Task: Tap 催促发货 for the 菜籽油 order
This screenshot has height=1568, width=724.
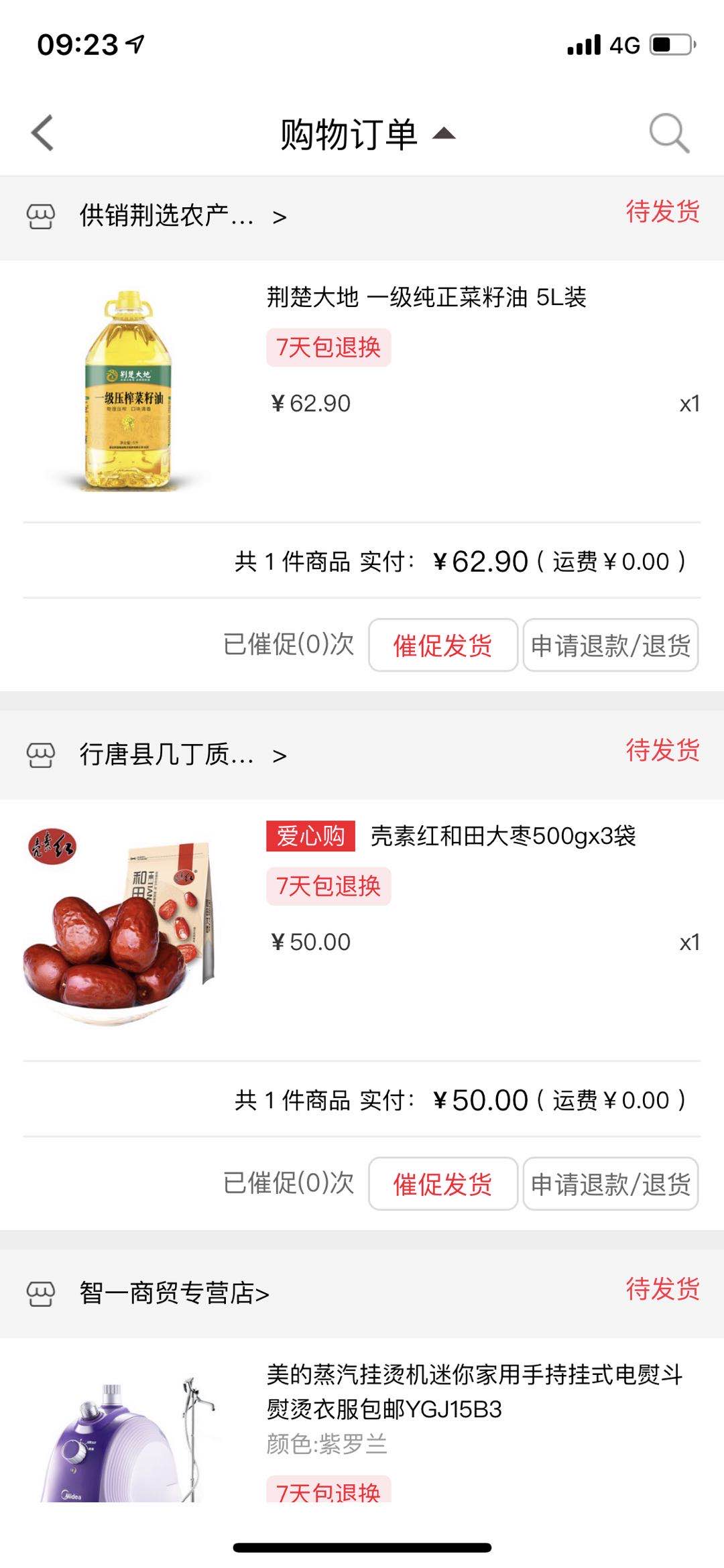Action: pyautogui.click(x=442, y=645)
